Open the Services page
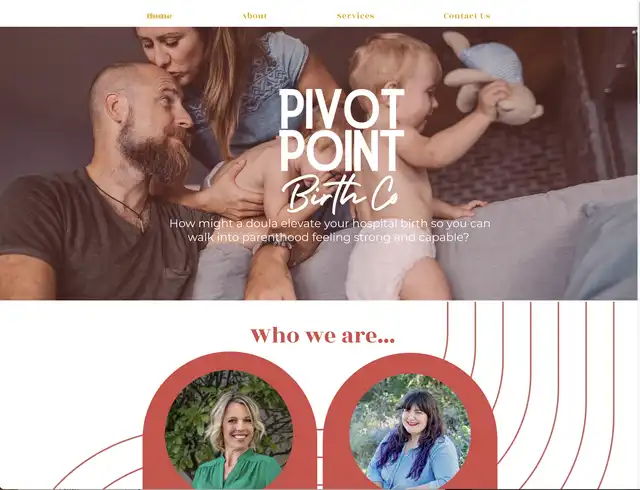Screen dimensions: 640x490 point(355,16)
